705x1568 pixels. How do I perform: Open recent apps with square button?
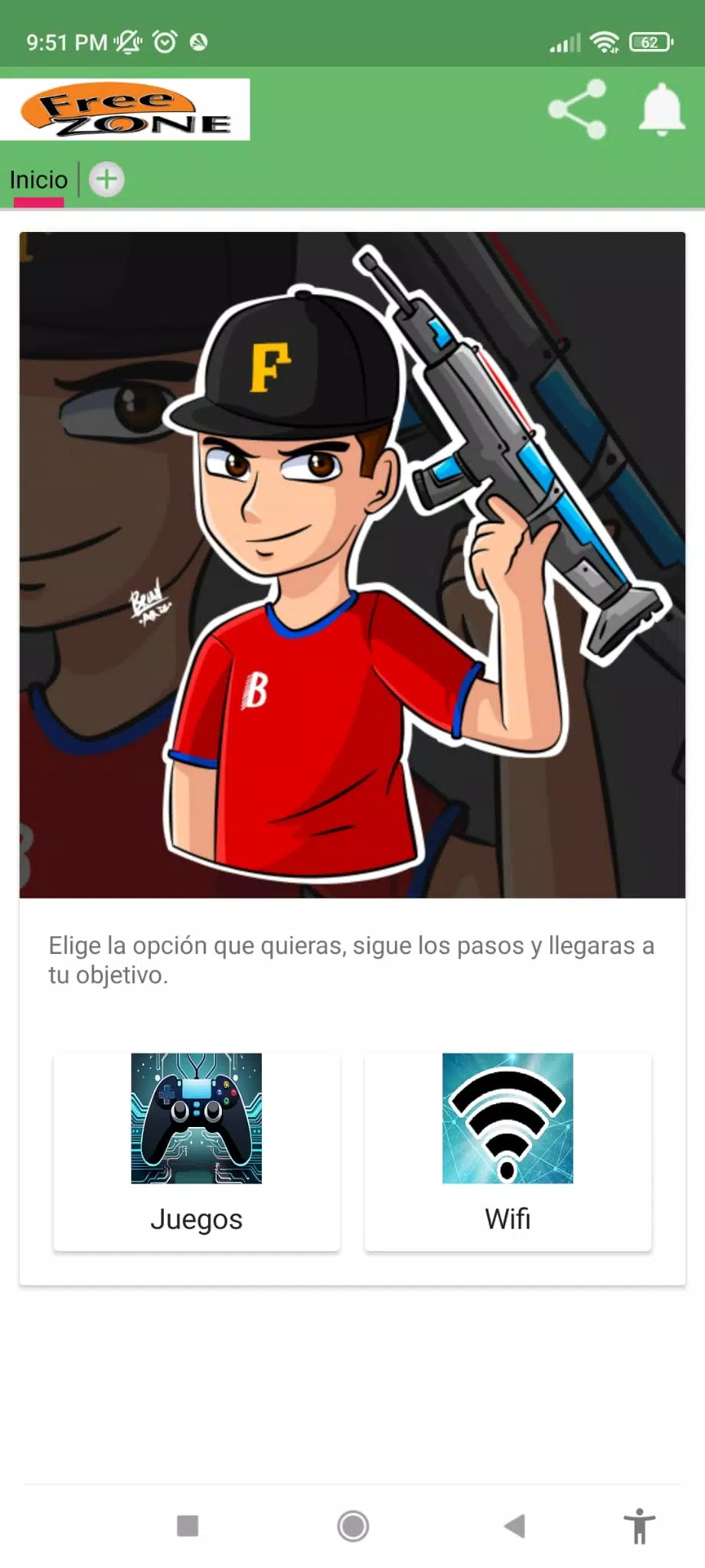point(188,1526)
